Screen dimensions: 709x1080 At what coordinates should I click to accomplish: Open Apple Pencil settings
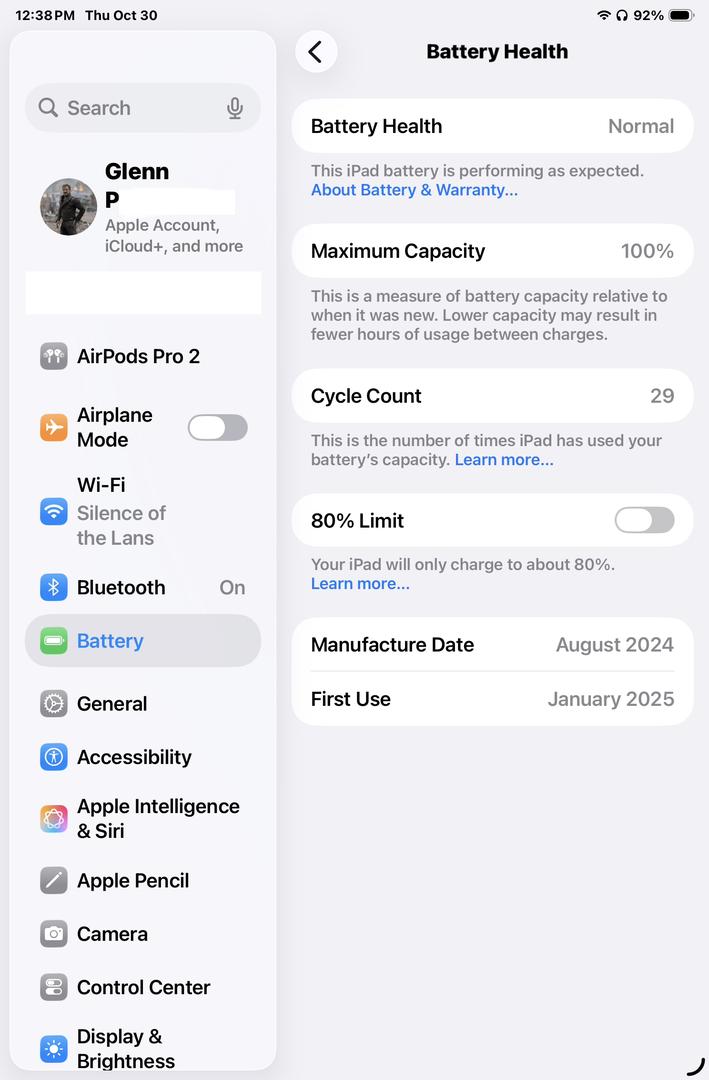click(x=133, y=881)
